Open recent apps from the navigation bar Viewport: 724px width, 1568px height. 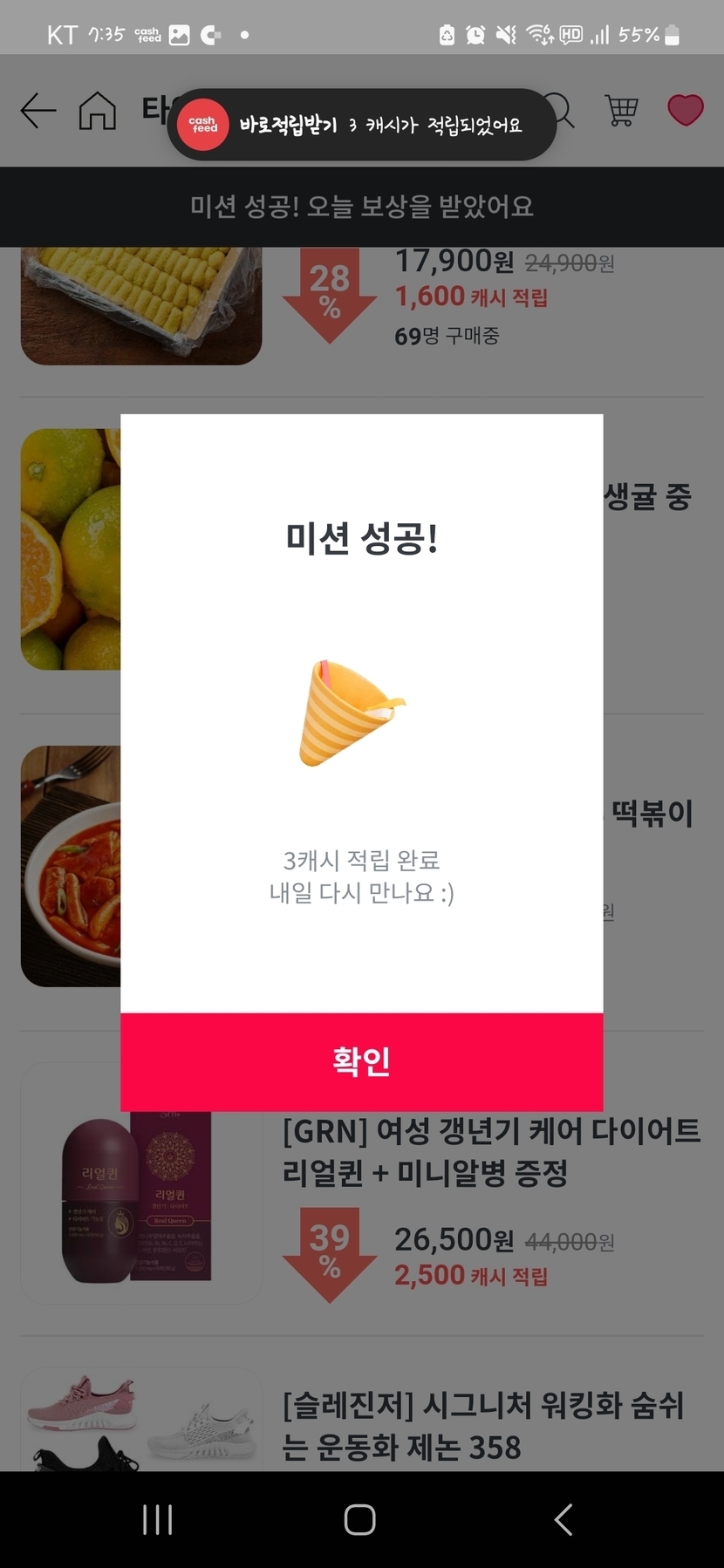(x=158, y=1520)
